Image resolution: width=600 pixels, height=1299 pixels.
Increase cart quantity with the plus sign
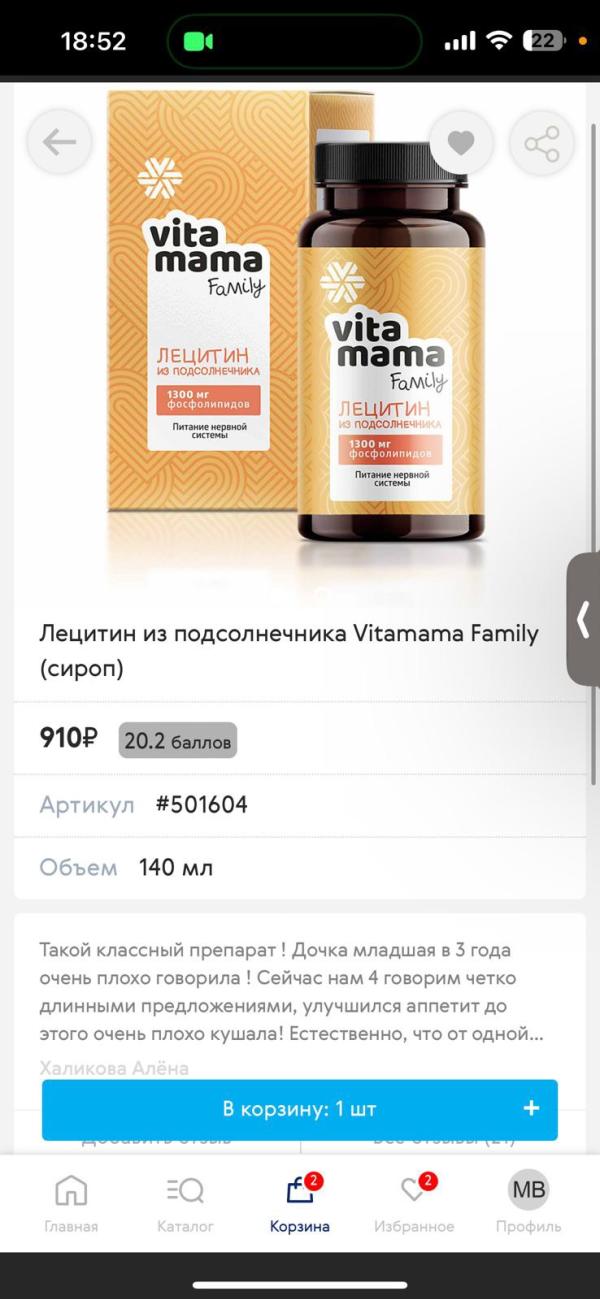tap(531, 1109)
